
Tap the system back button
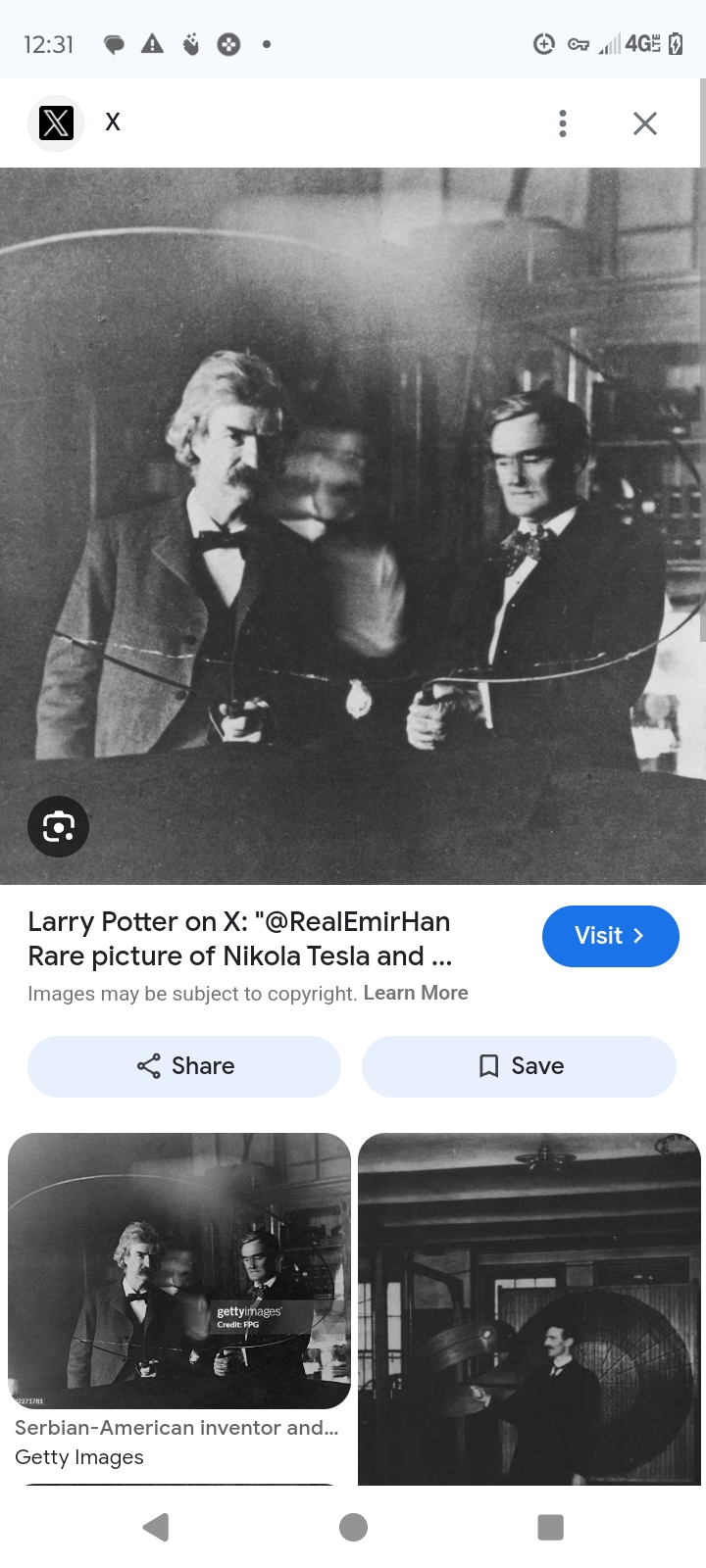(156, 1527)
